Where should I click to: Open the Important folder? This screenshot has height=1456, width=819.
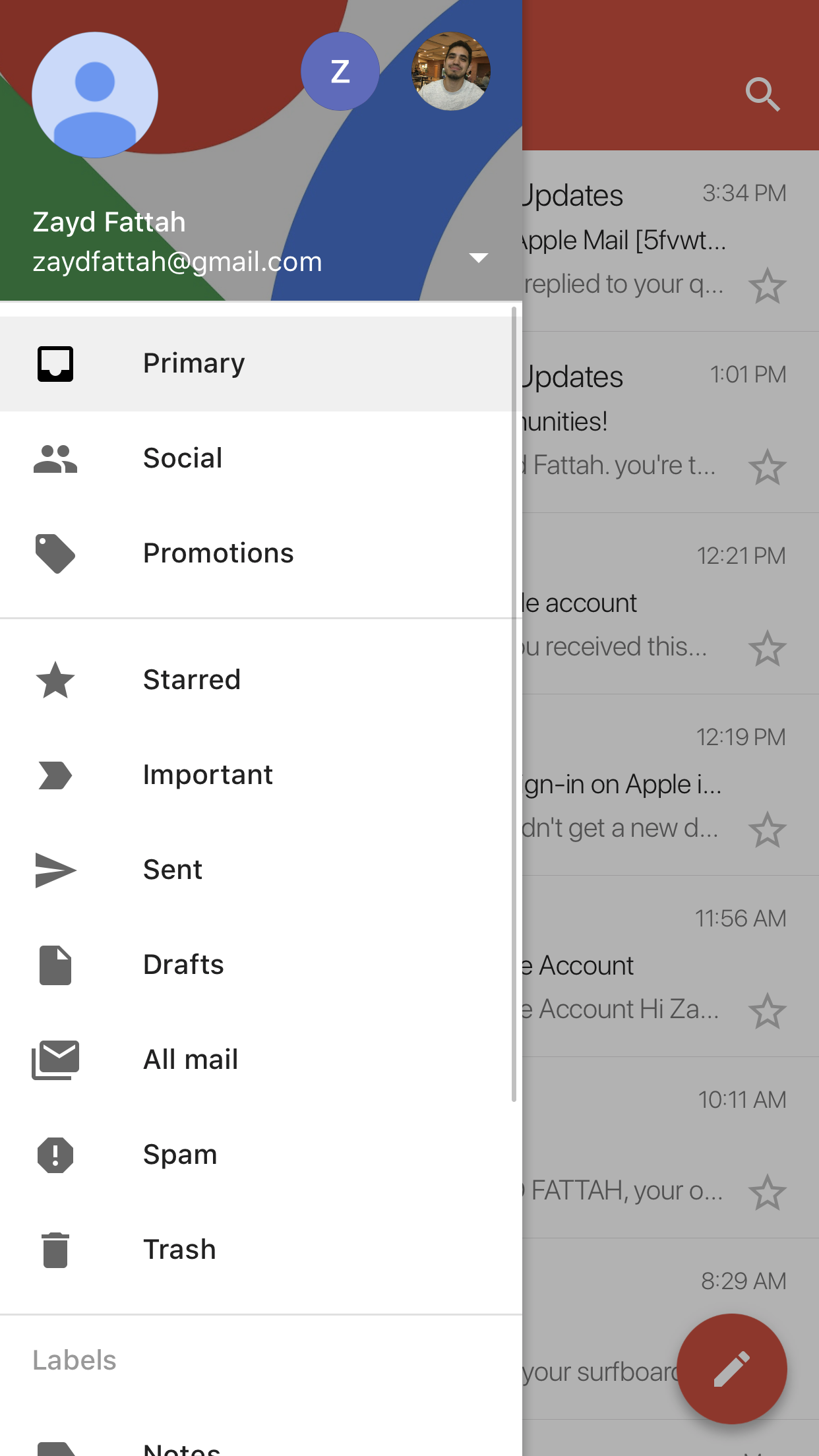point(207,775)
